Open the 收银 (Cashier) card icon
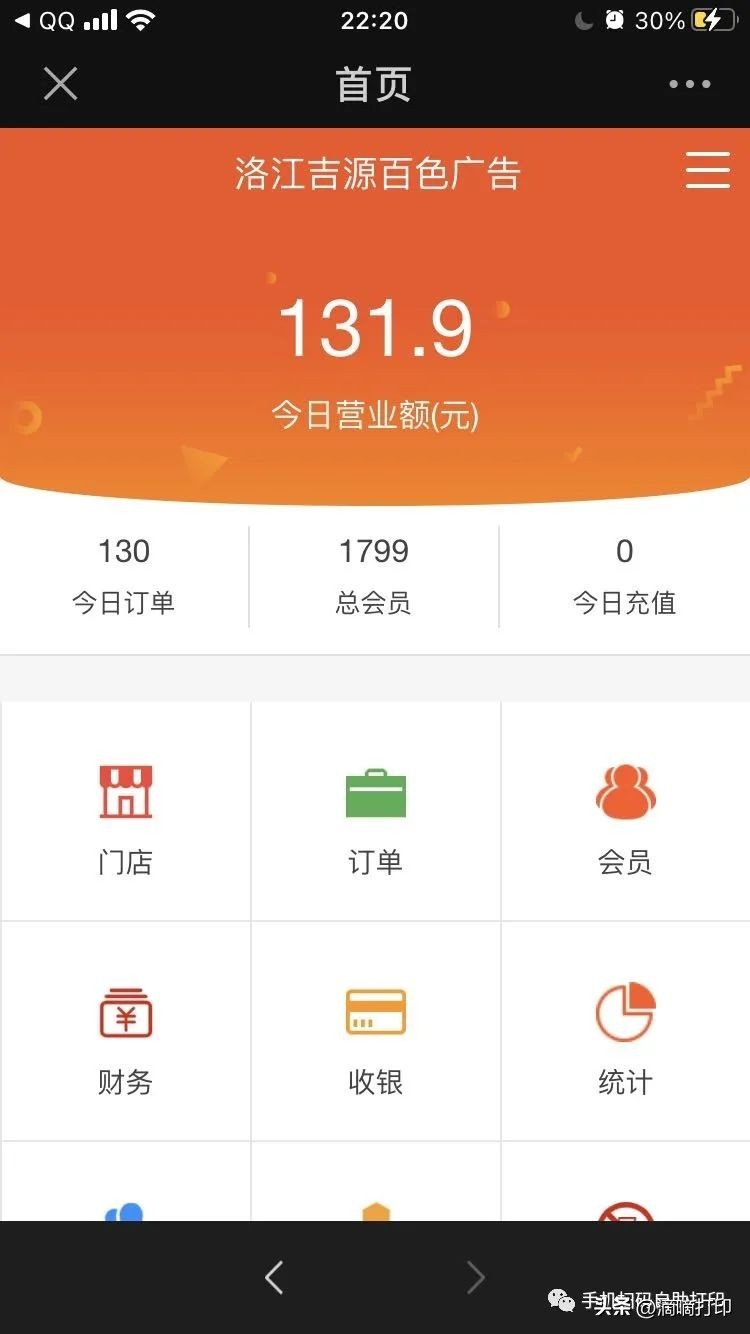Screen dimensions: 750x1334 (x=375, y=1012)
